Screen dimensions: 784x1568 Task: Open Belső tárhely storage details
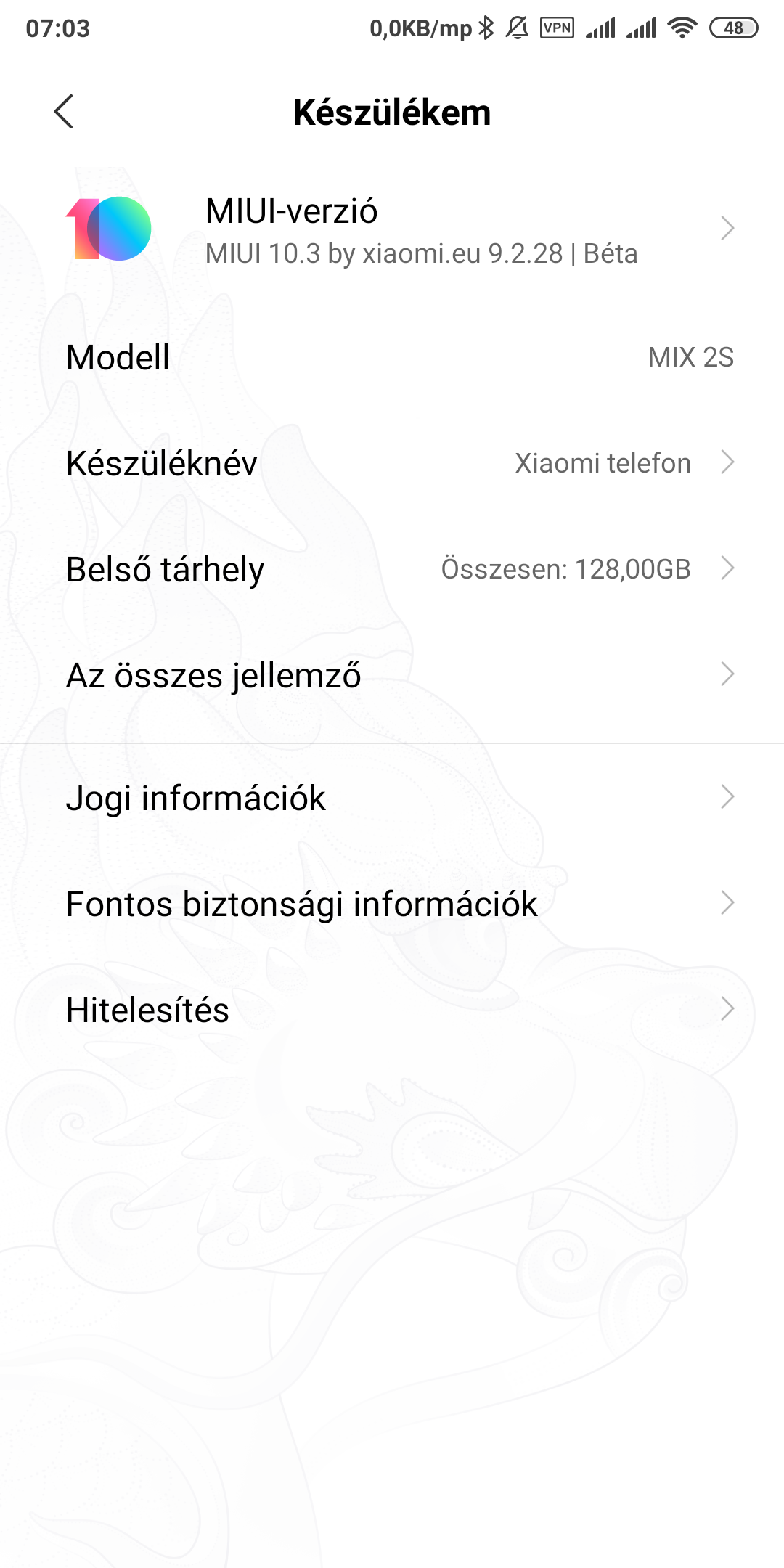pos(392,568)
